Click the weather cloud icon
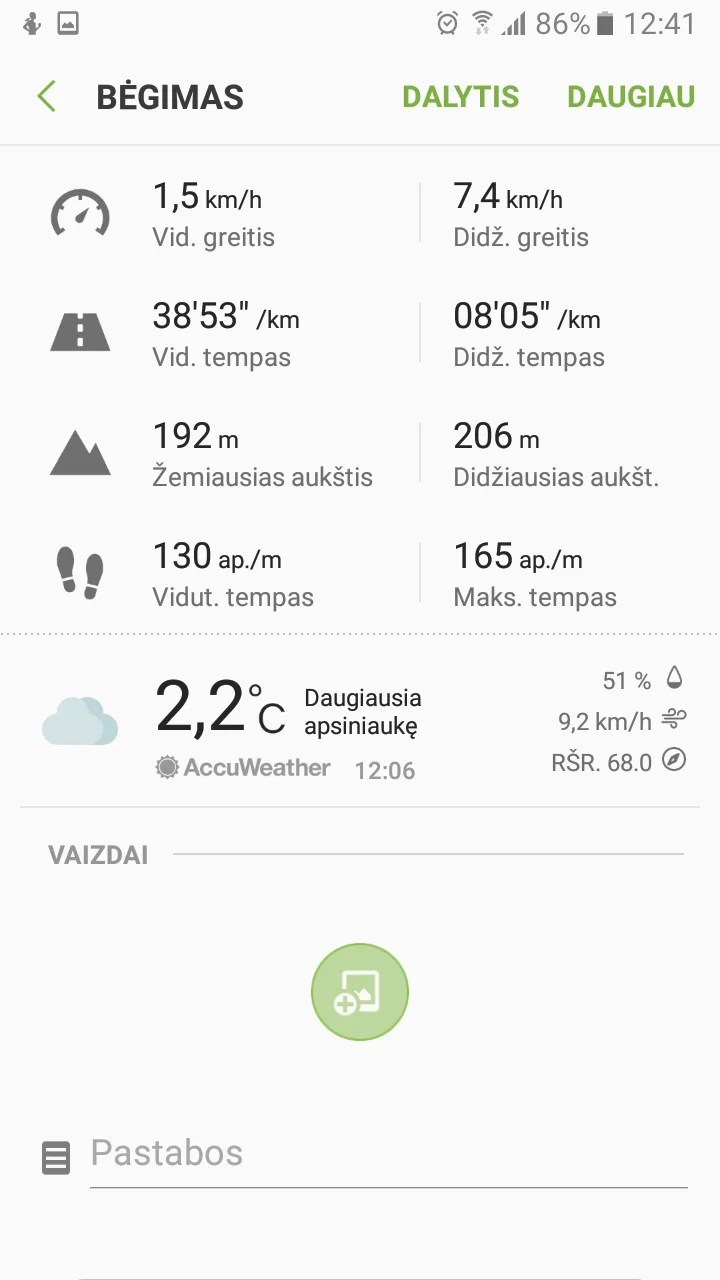This screenshot has width=720, height=1280. pos(79,718)
